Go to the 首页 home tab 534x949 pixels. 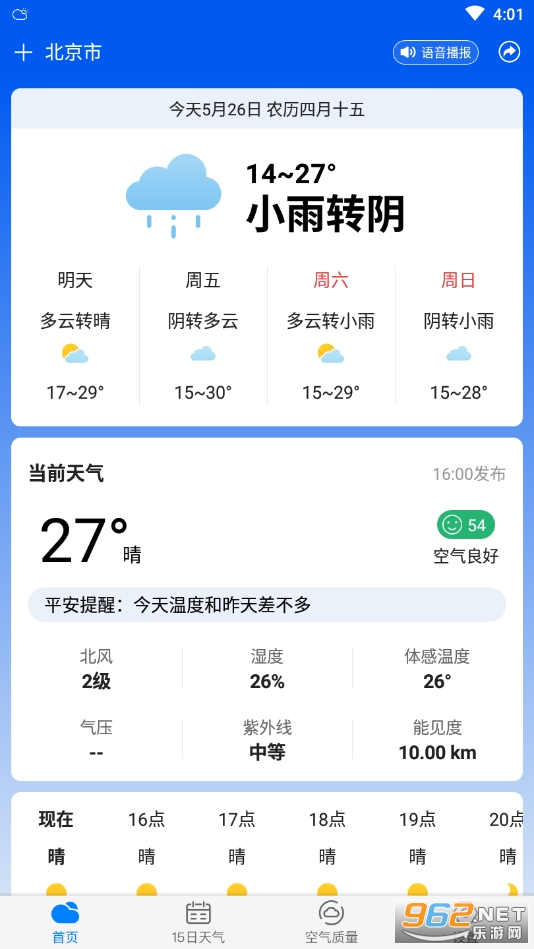(65, 922)
